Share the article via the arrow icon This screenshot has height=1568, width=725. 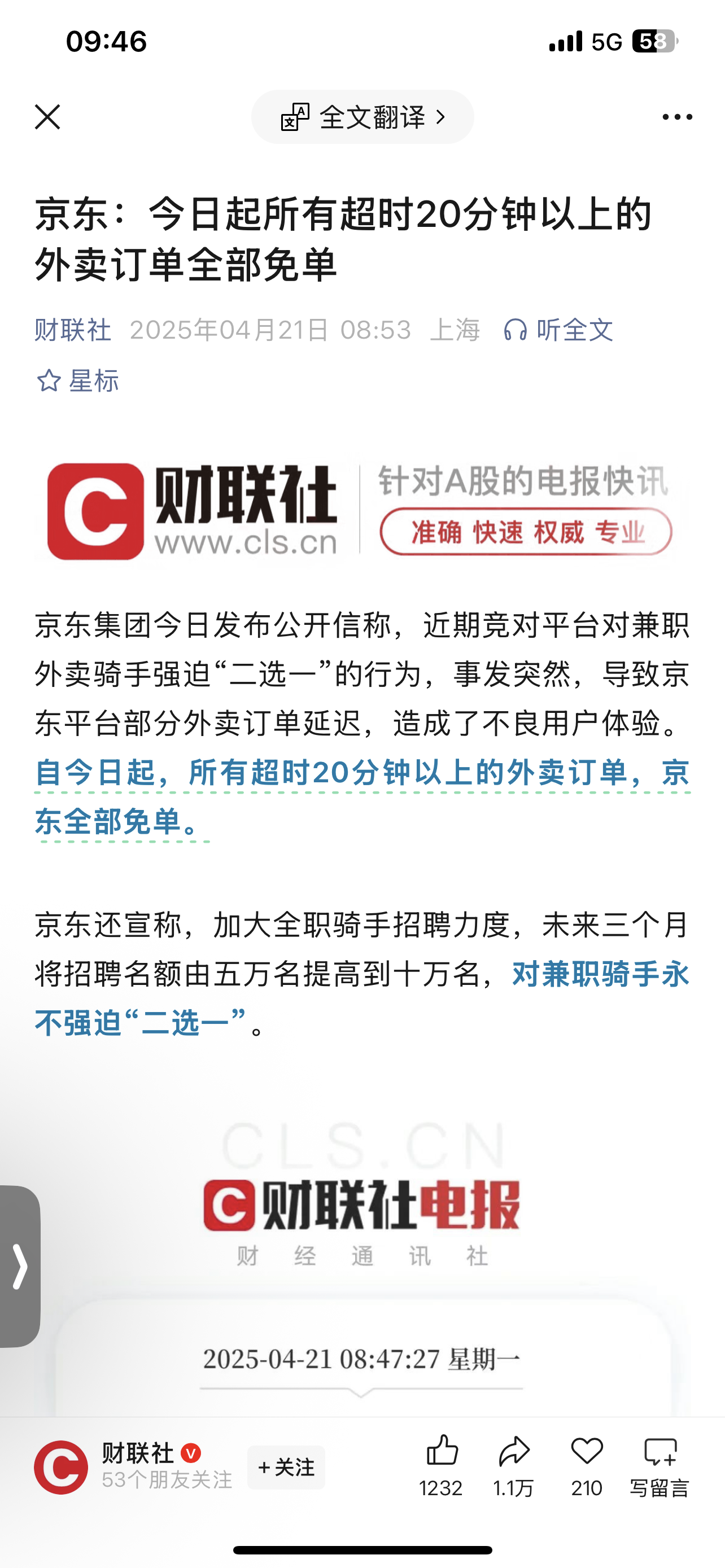[514, 1466]
